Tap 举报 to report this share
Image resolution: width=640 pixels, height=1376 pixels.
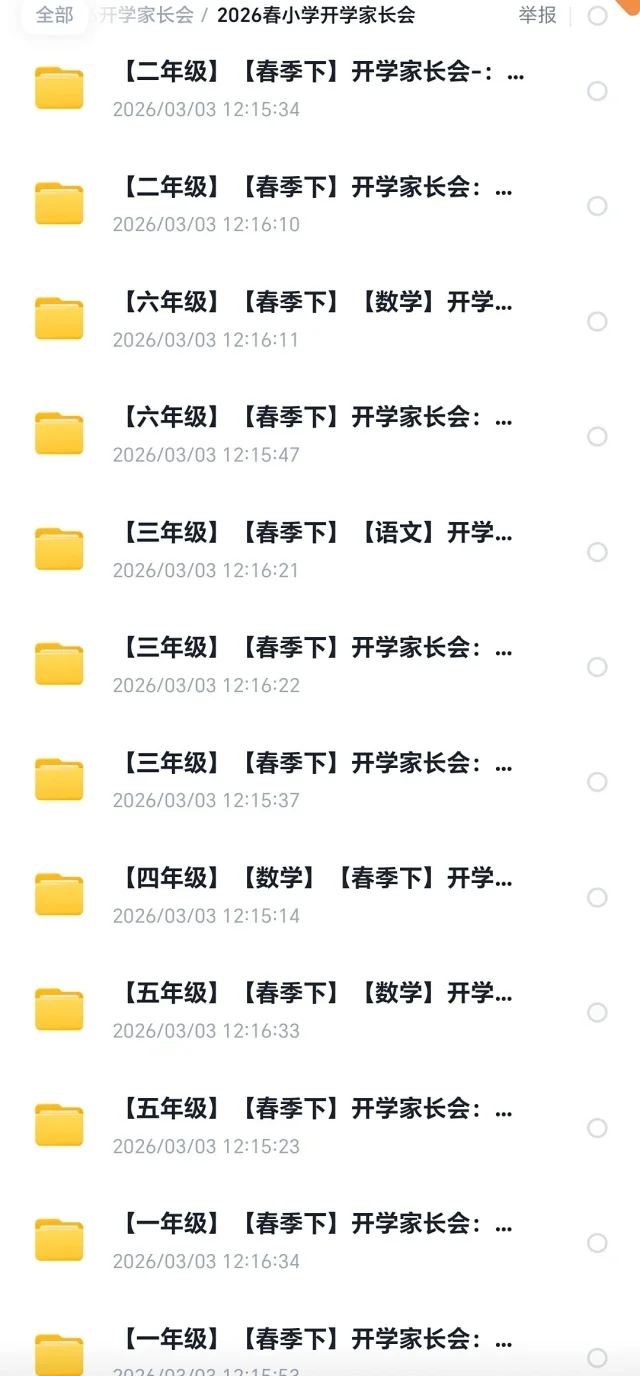point(537,16)
